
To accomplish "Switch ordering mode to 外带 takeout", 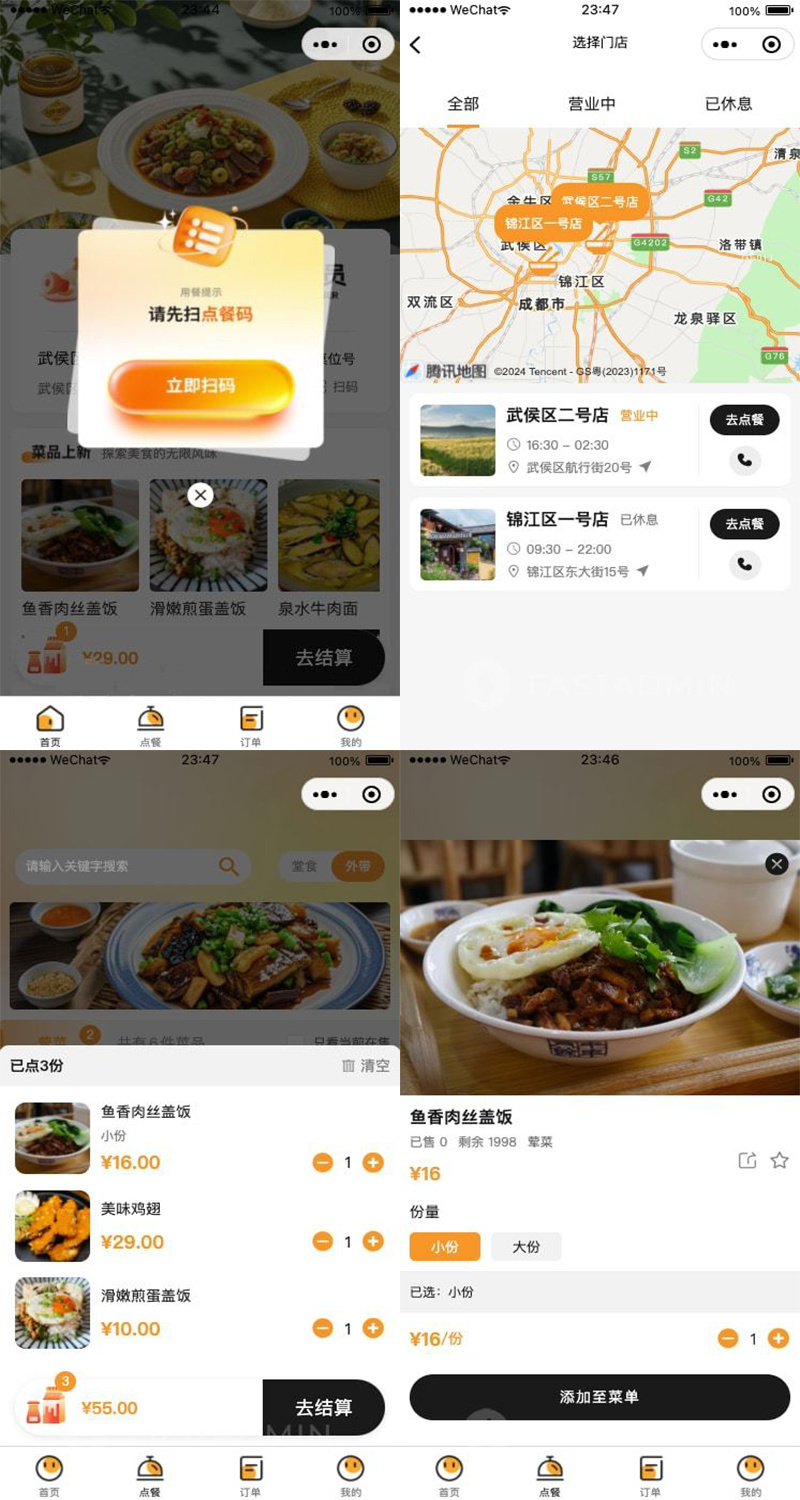I will coord(358,867).
